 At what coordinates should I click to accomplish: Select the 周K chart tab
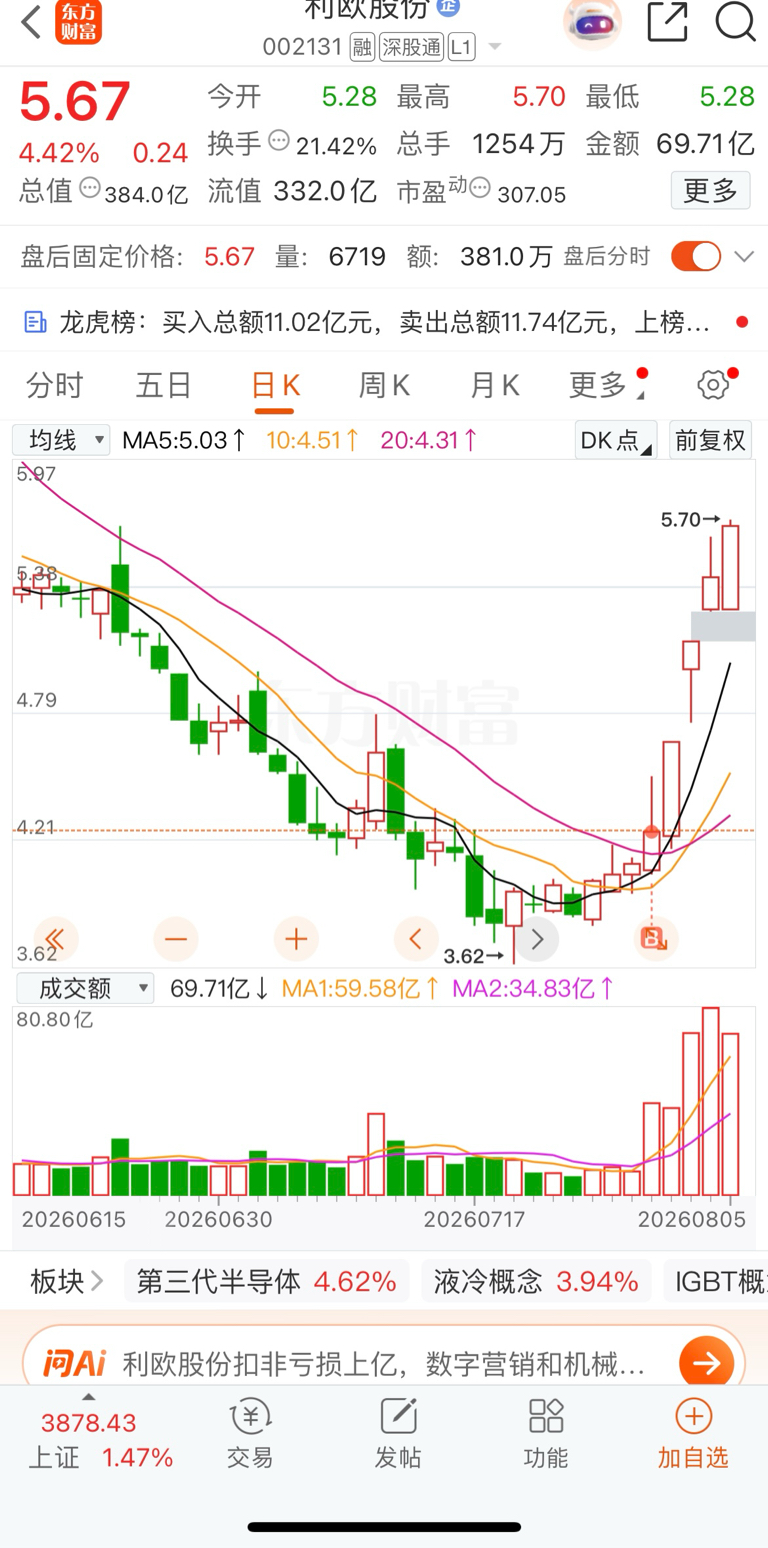[x=385, y=385]
